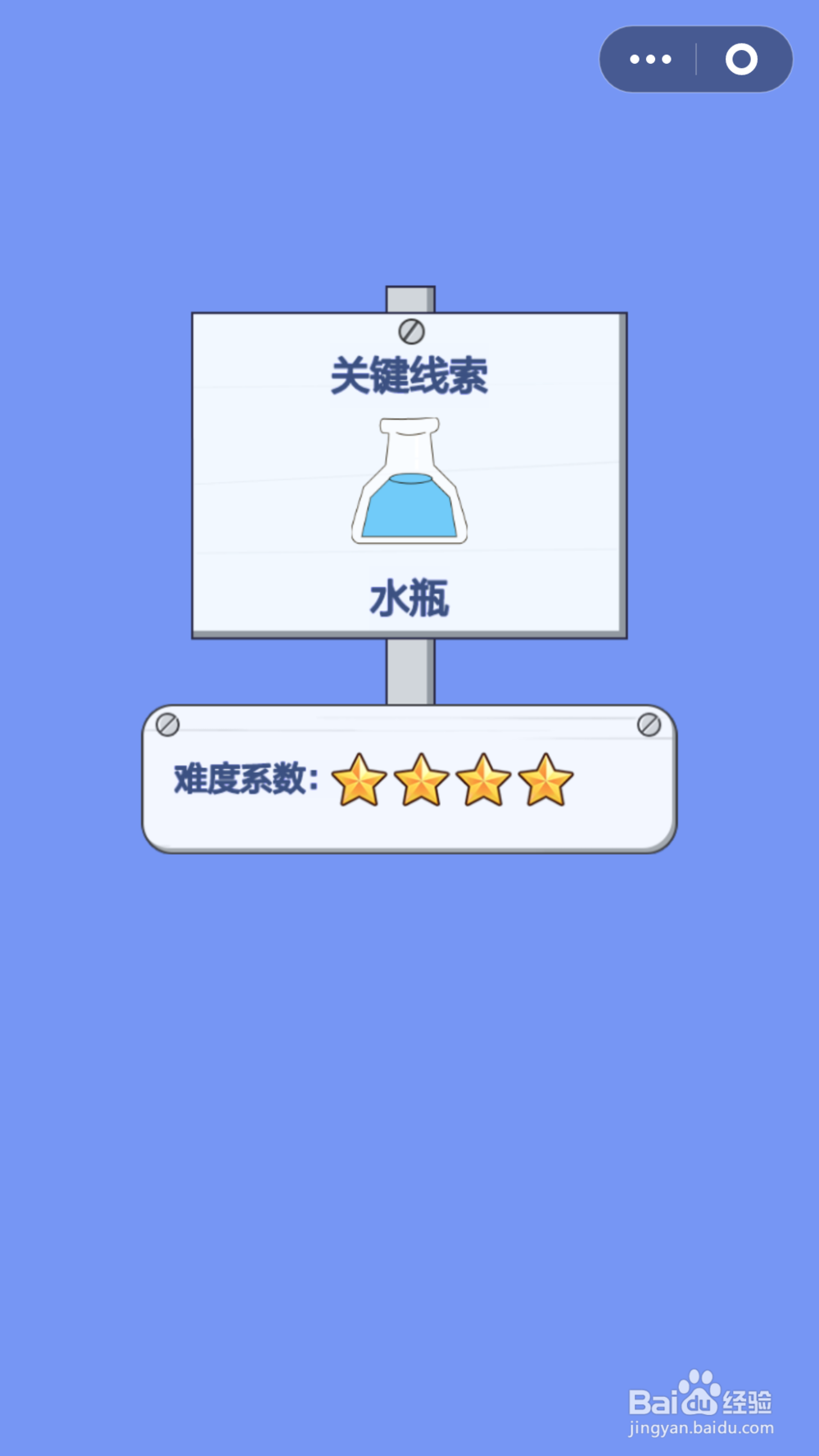Tap the circular close capsule button
Image resolution: width=819 pixels, height=1456 pixels.
[x=741, y=58]
